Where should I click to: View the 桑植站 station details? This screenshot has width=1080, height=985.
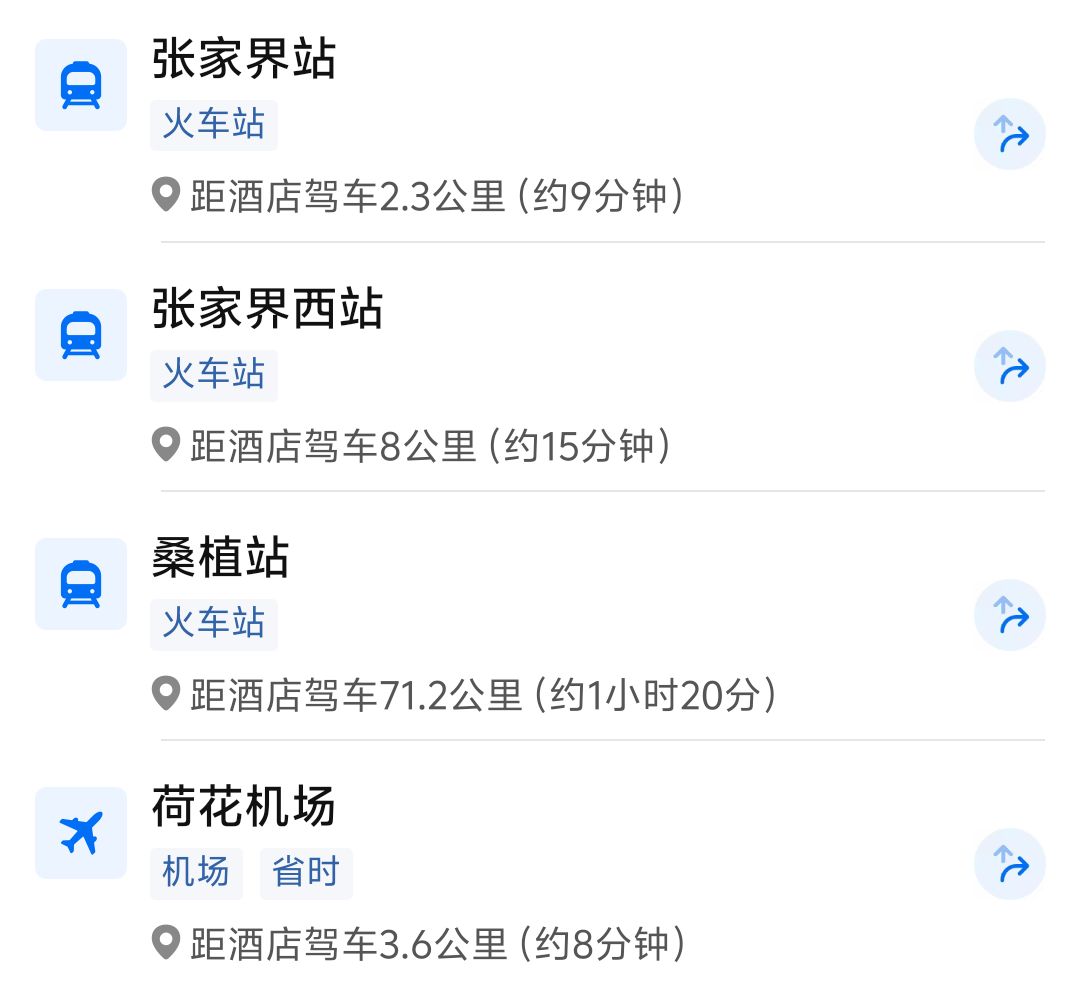(x=221, y=559)
